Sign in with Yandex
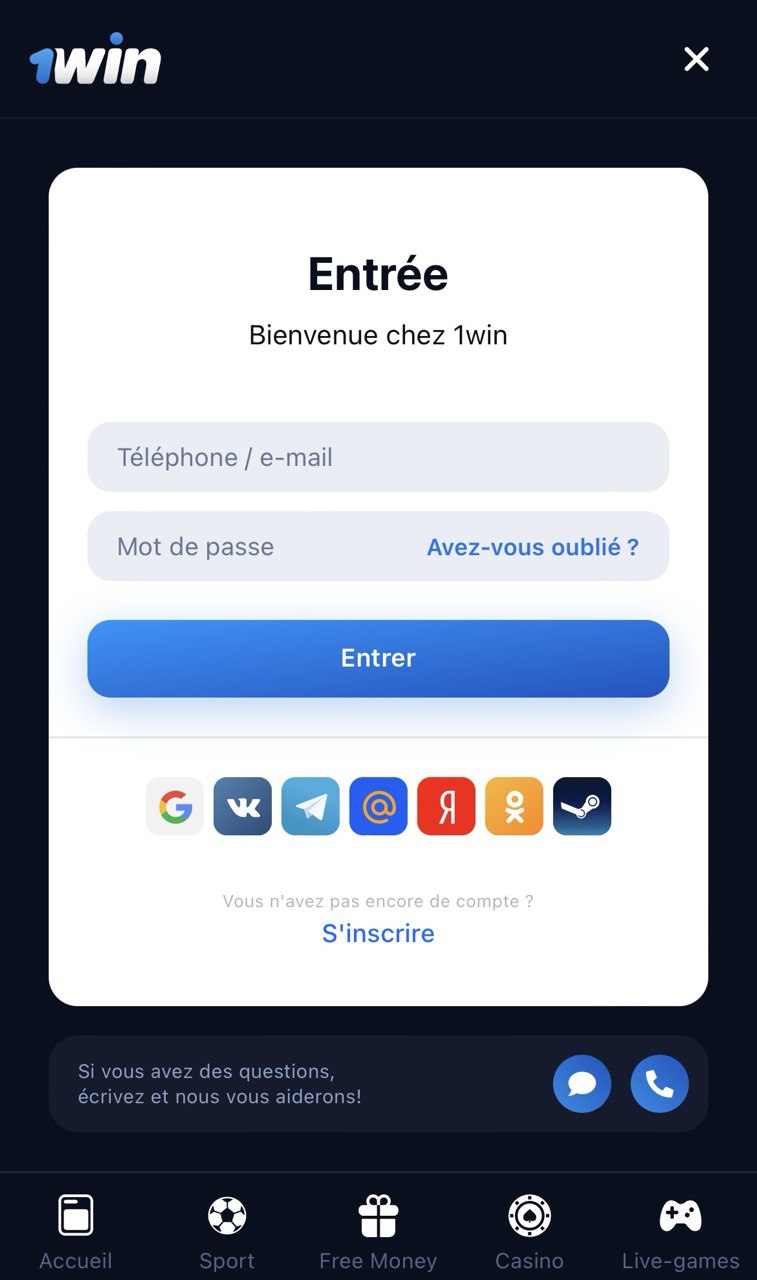The width and height of the screenshot is (757, 1280). (x=446, y=806)
